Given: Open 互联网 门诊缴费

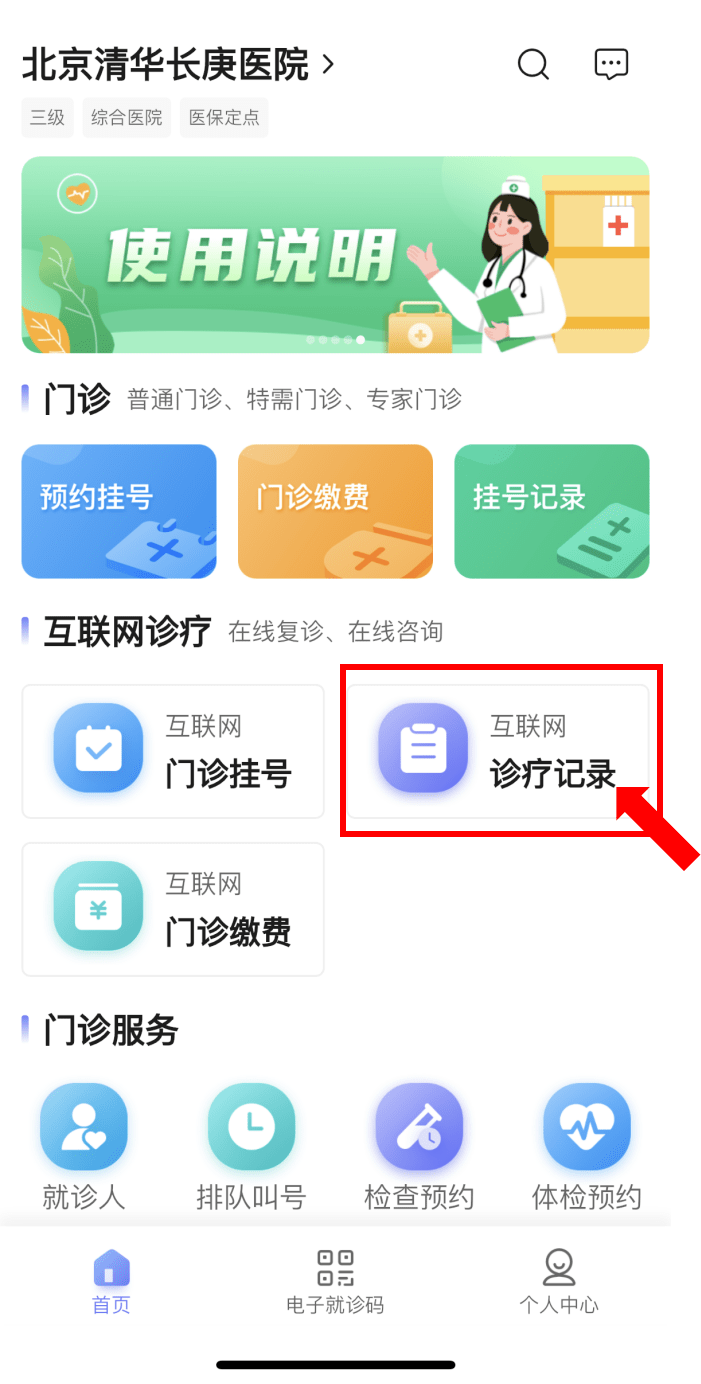Looking at the screenshot, I should click(x=173, y=909).
